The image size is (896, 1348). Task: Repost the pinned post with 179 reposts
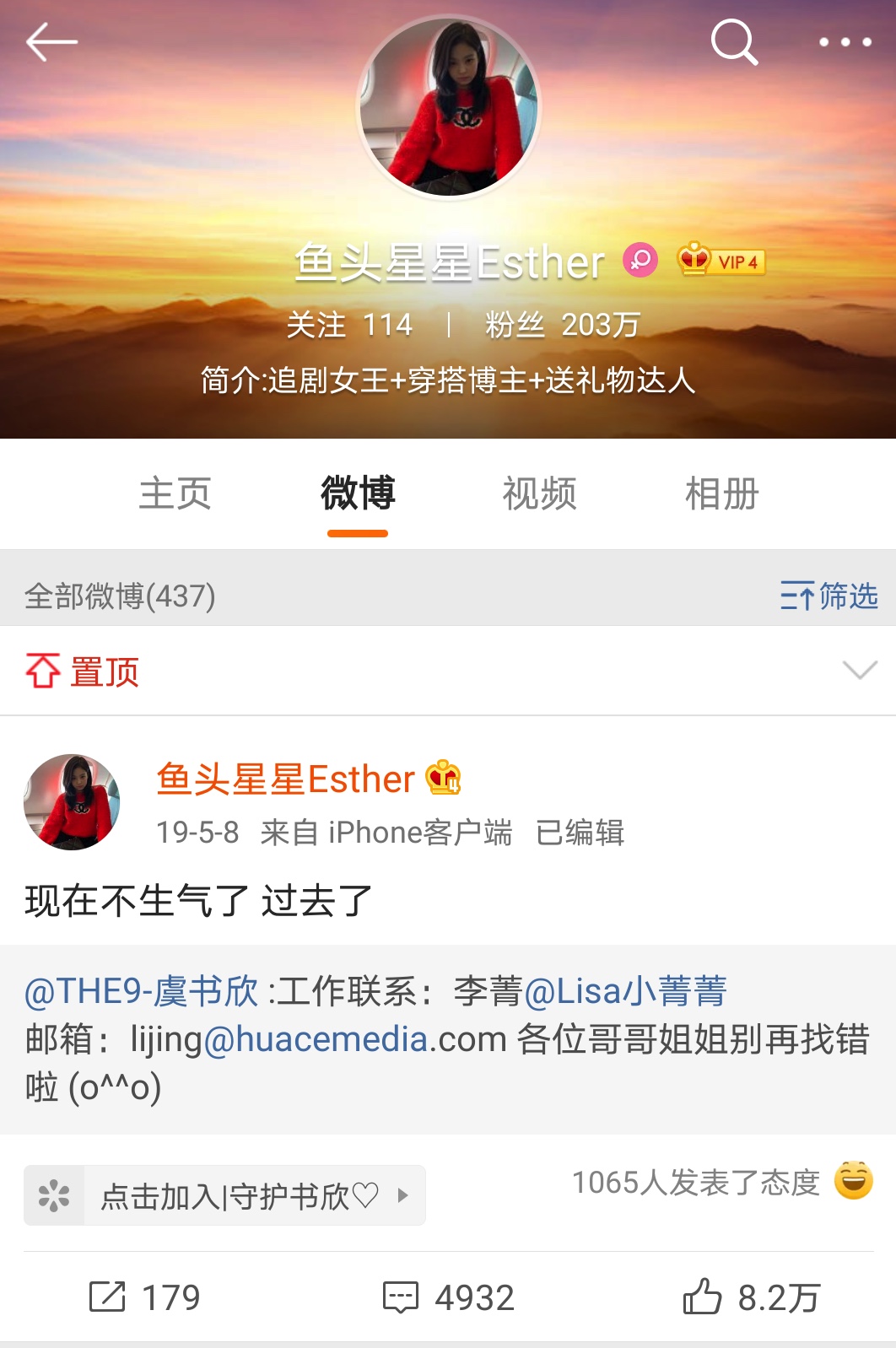click(x=145, y=1297)
